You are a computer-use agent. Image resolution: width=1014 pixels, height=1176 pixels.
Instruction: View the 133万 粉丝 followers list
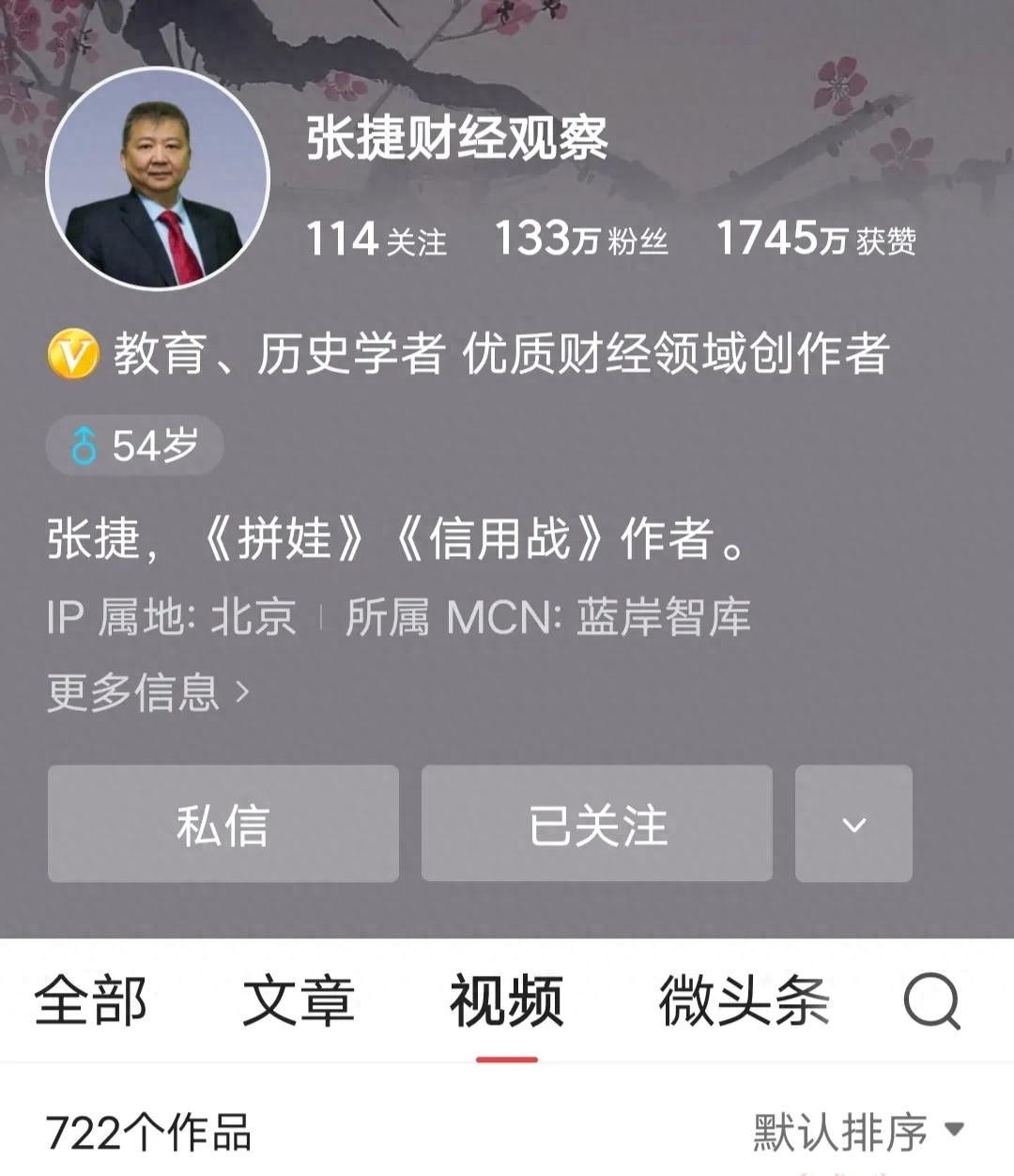point(581,240)
